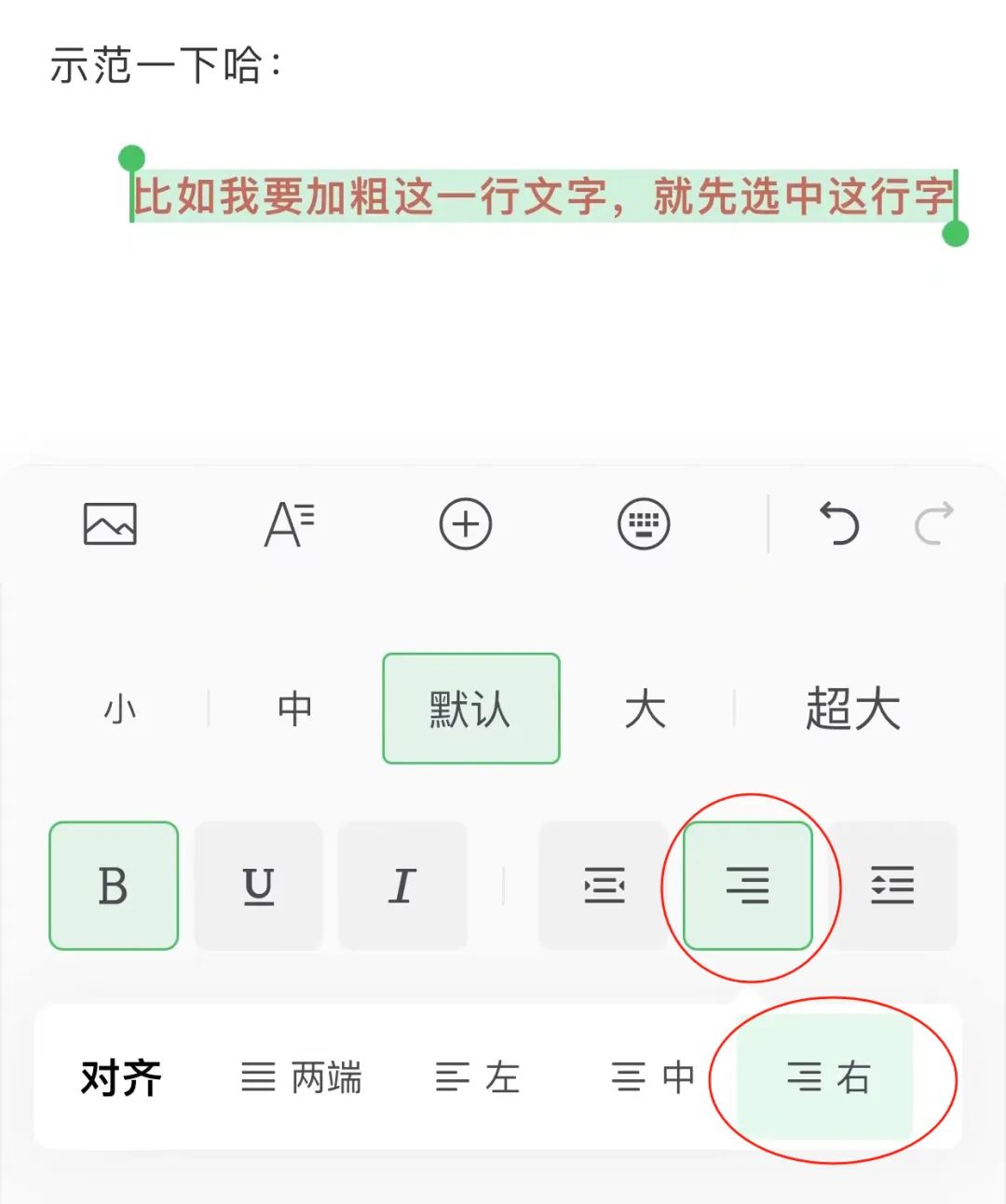
Task: Italicize text with the I button
Action: click(x=402, y=886)
